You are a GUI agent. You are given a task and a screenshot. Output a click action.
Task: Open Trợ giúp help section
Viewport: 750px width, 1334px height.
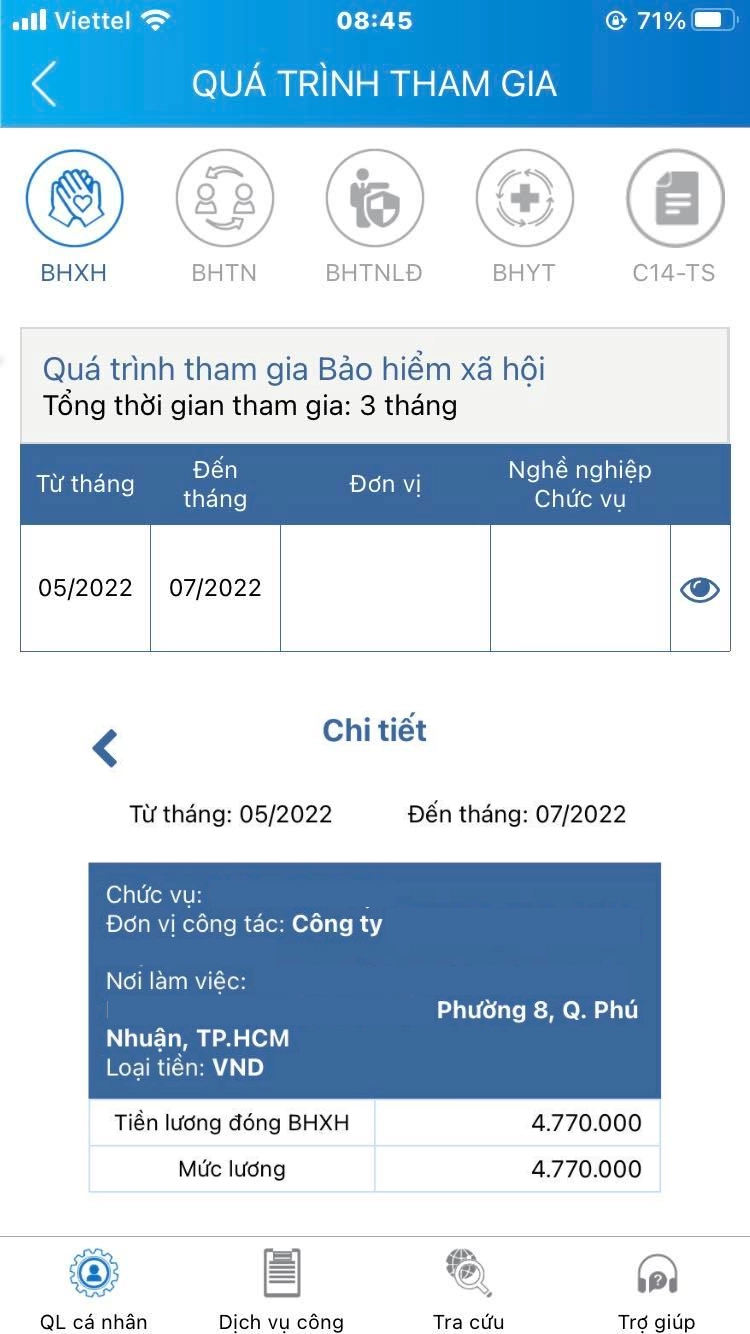click(x=657, y=1291)
